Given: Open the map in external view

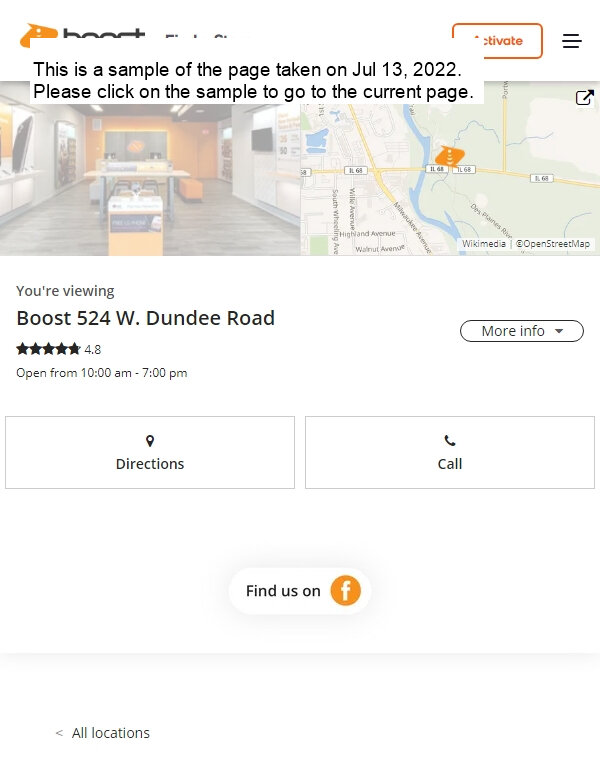Looking at the screenshot, I should click(x=585, y=98).
